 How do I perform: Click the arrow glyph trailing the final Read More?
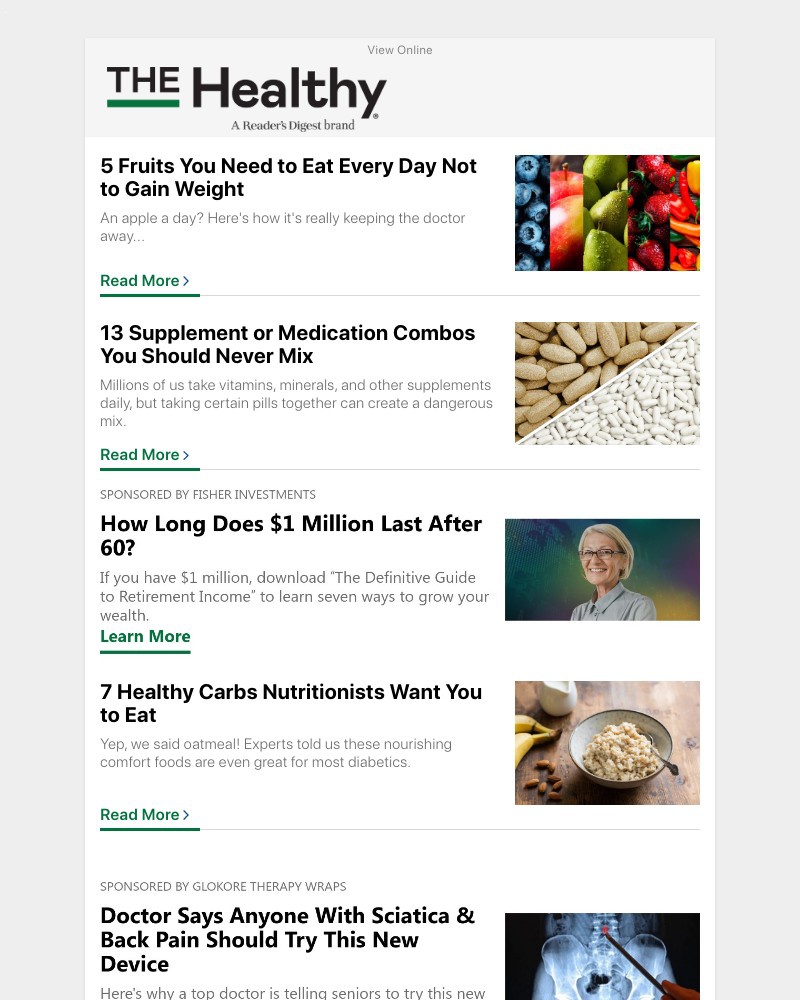tap(186, 814)
